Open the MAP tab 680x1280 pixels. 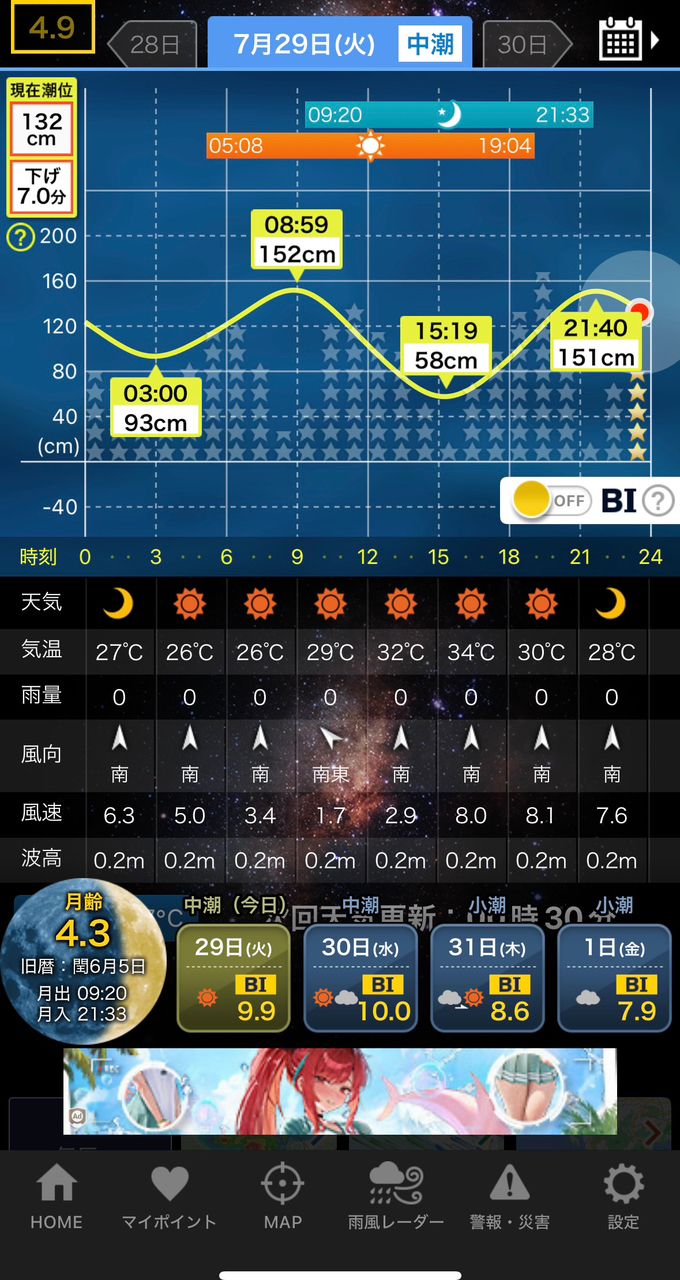click(x=282, y=1197)
